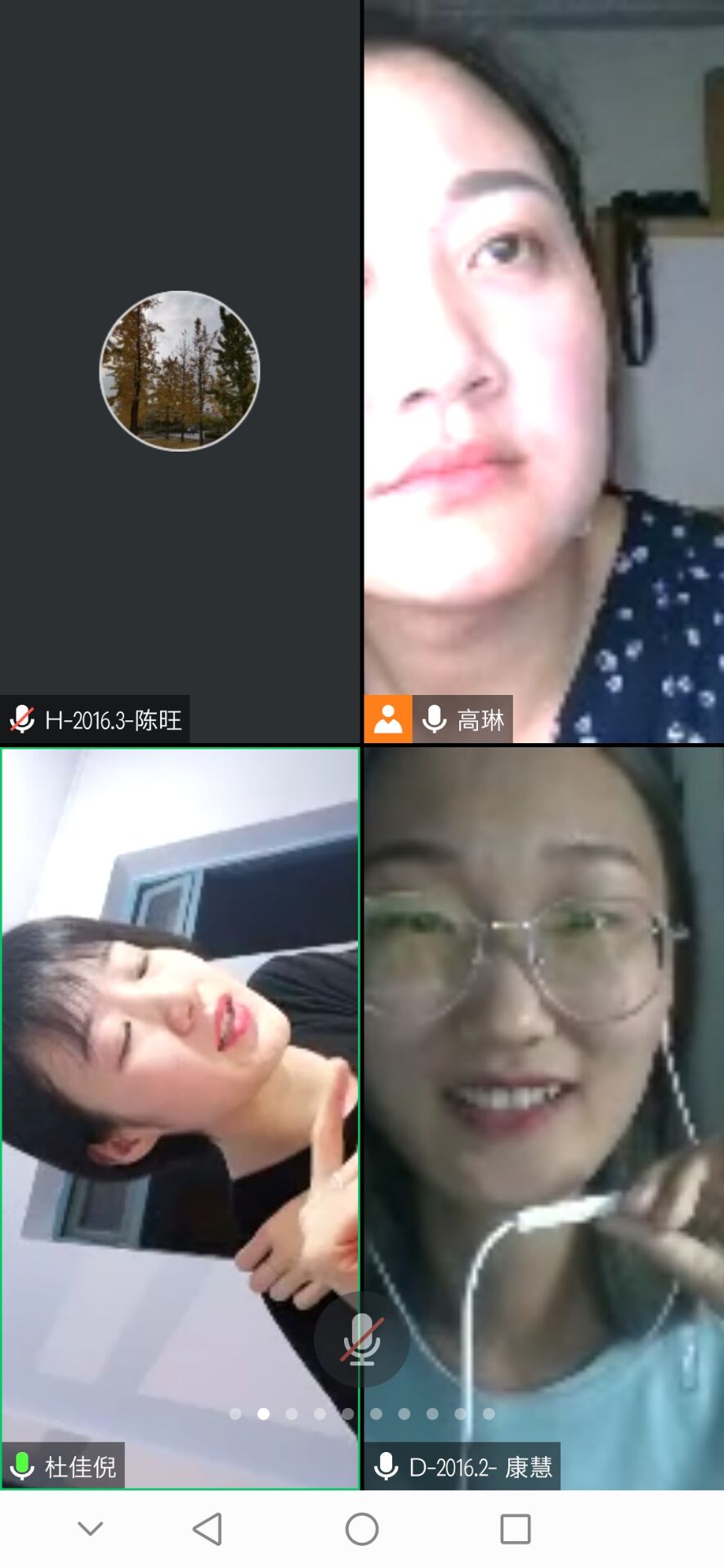Viewport: 724px width, 1568px height.
Task: Hide the navigation bar with the down arrow
Action: tap(90, 1529)
